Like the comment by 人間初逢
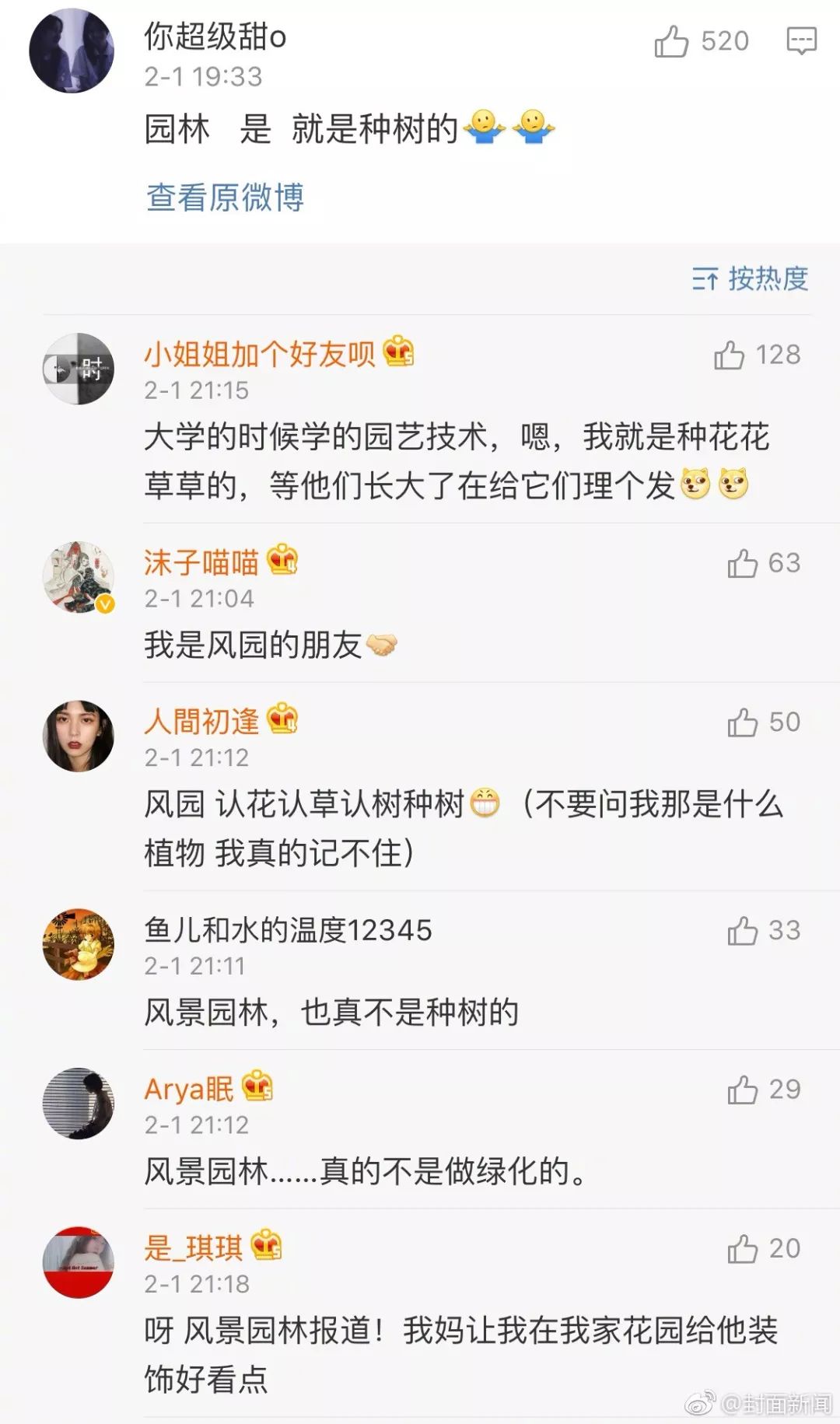840x1424 pixels. coord(742,722)
